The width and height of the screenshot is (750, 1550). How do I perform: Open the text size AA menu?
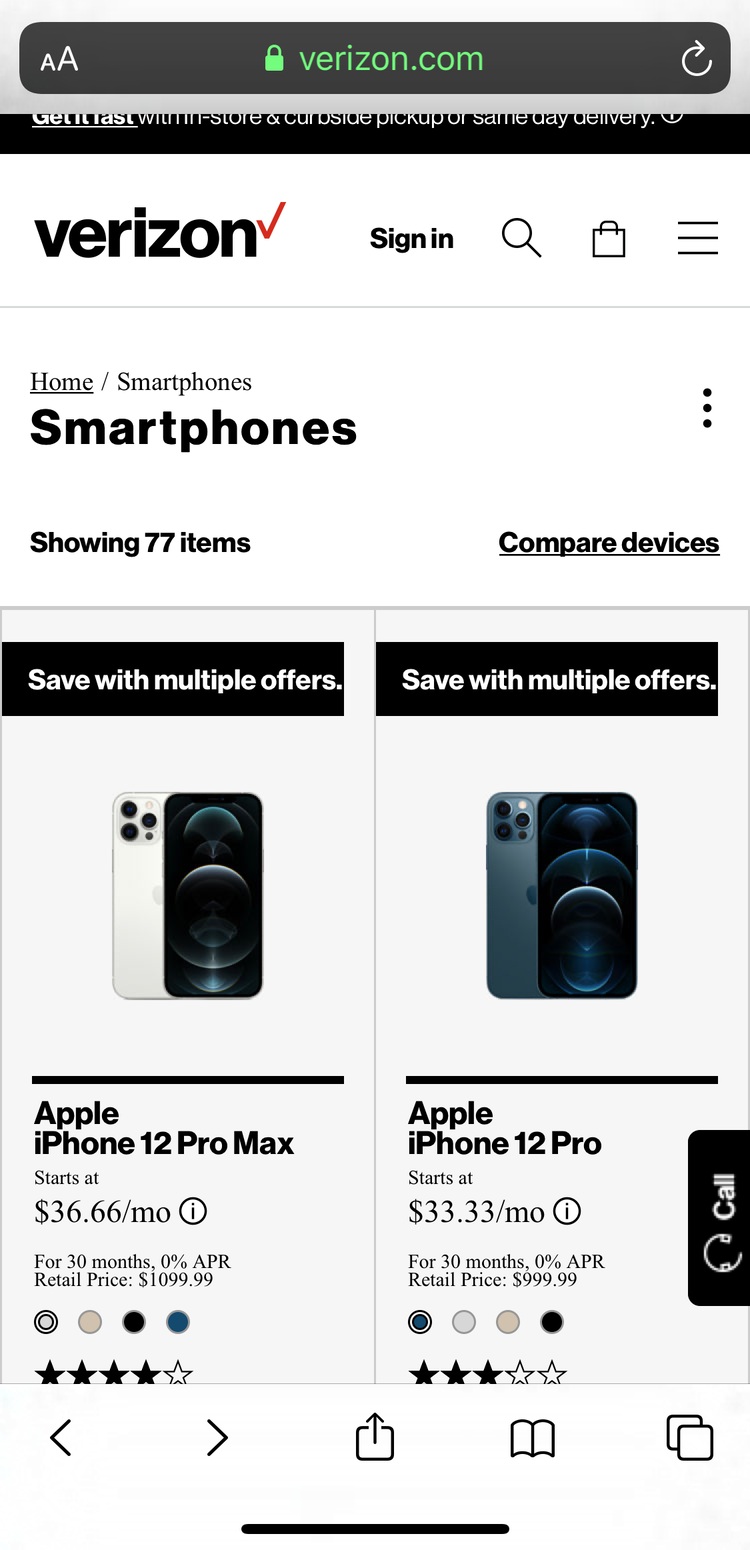click(59, 59)
